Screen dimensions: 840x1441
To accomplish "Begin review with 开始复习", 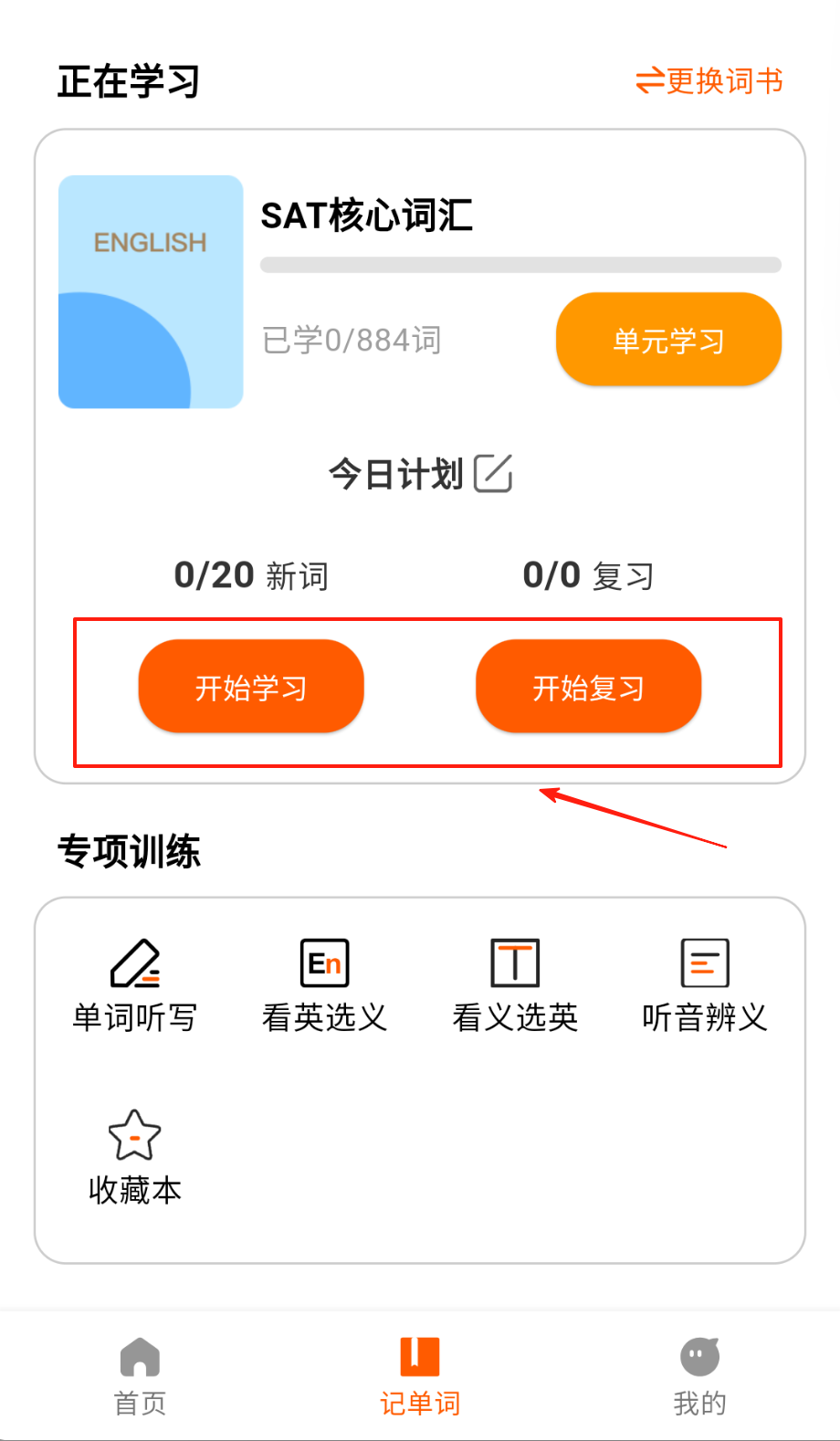I will (588, 687).
